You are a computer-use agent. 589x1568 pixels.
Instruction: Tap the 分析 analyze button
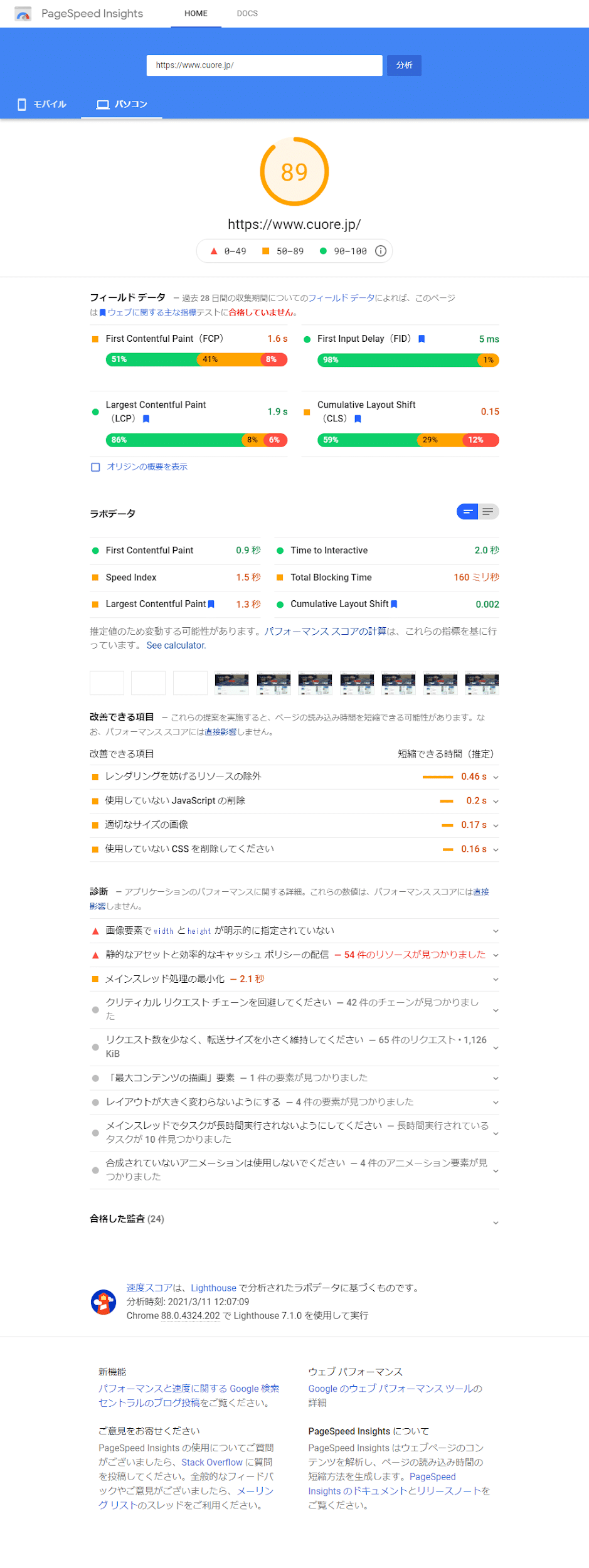click(x=404, y=65)
